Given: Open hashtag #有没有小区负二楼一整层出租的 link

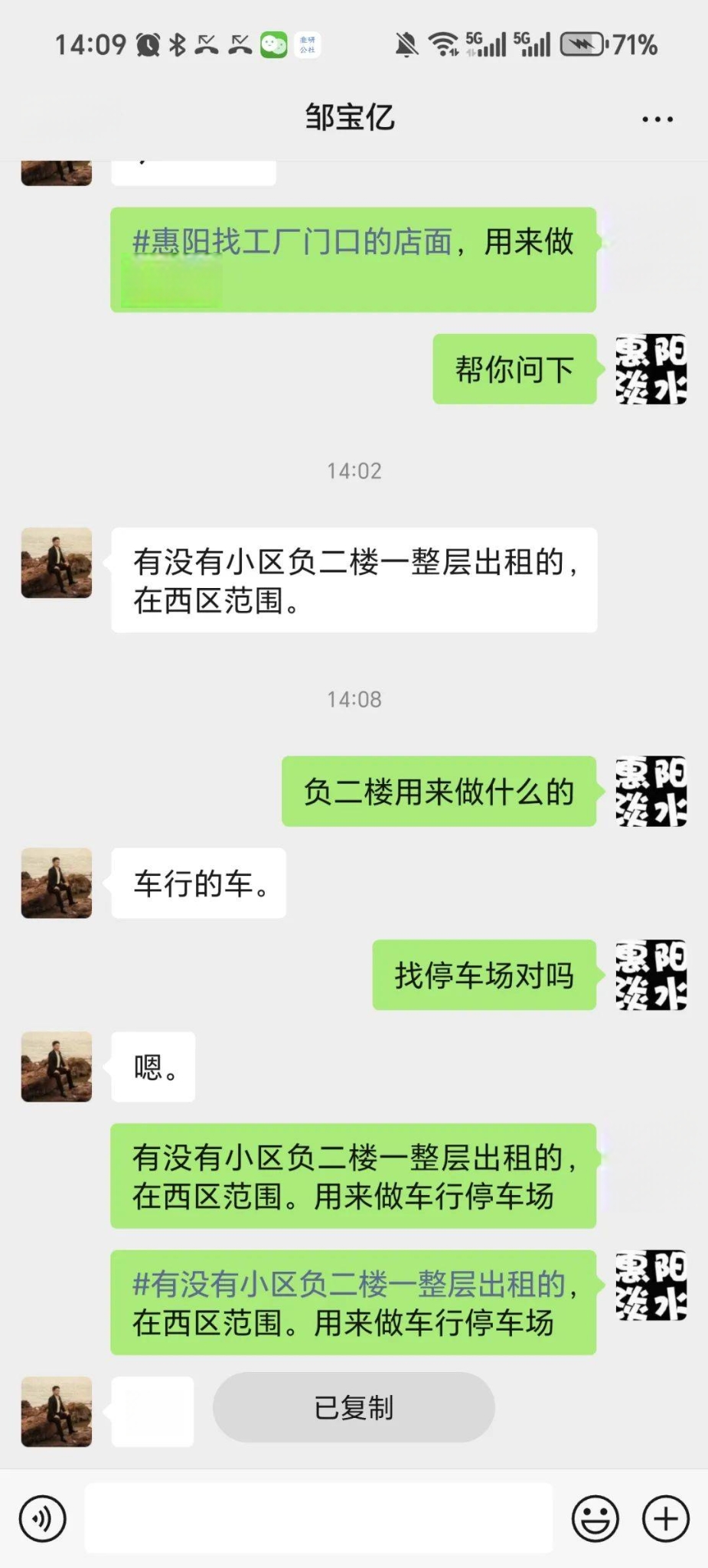Looking at the screenshot, I should (349, 1284).
